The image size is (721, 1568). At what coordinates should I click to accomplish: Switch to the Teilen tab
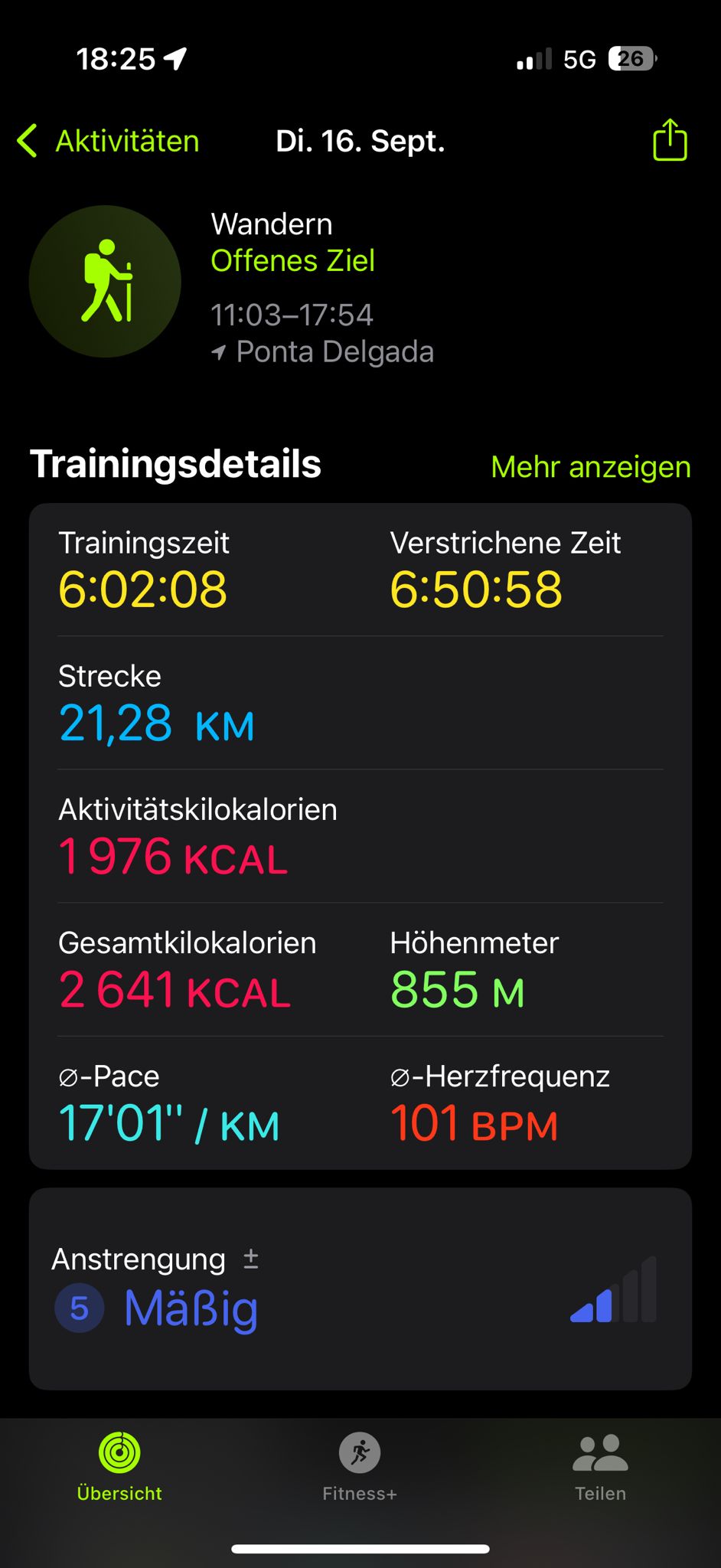coord(600,1466)
